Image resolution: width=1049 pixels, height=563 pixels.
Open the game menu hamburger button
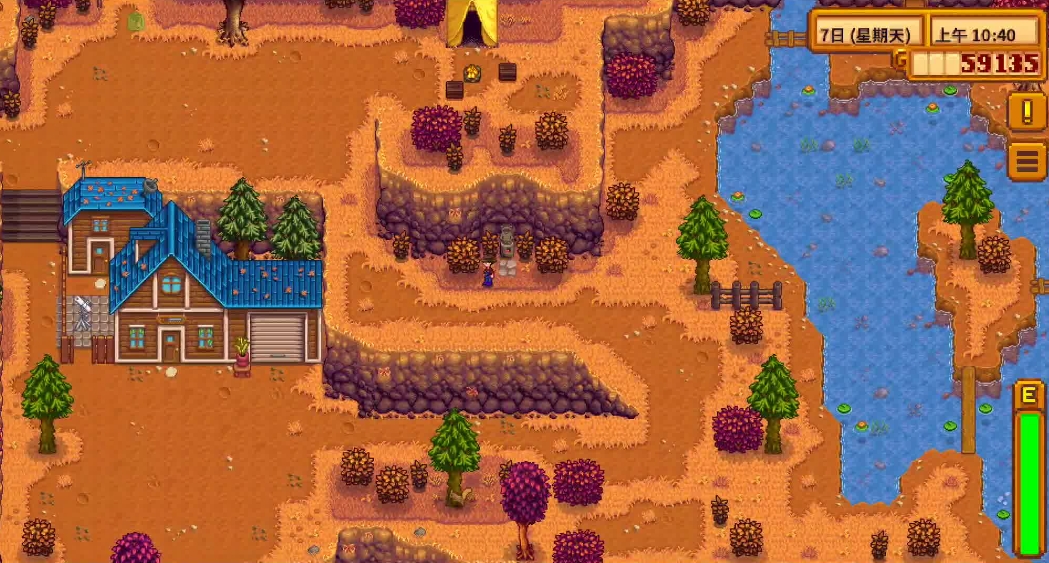point(1026,160)
